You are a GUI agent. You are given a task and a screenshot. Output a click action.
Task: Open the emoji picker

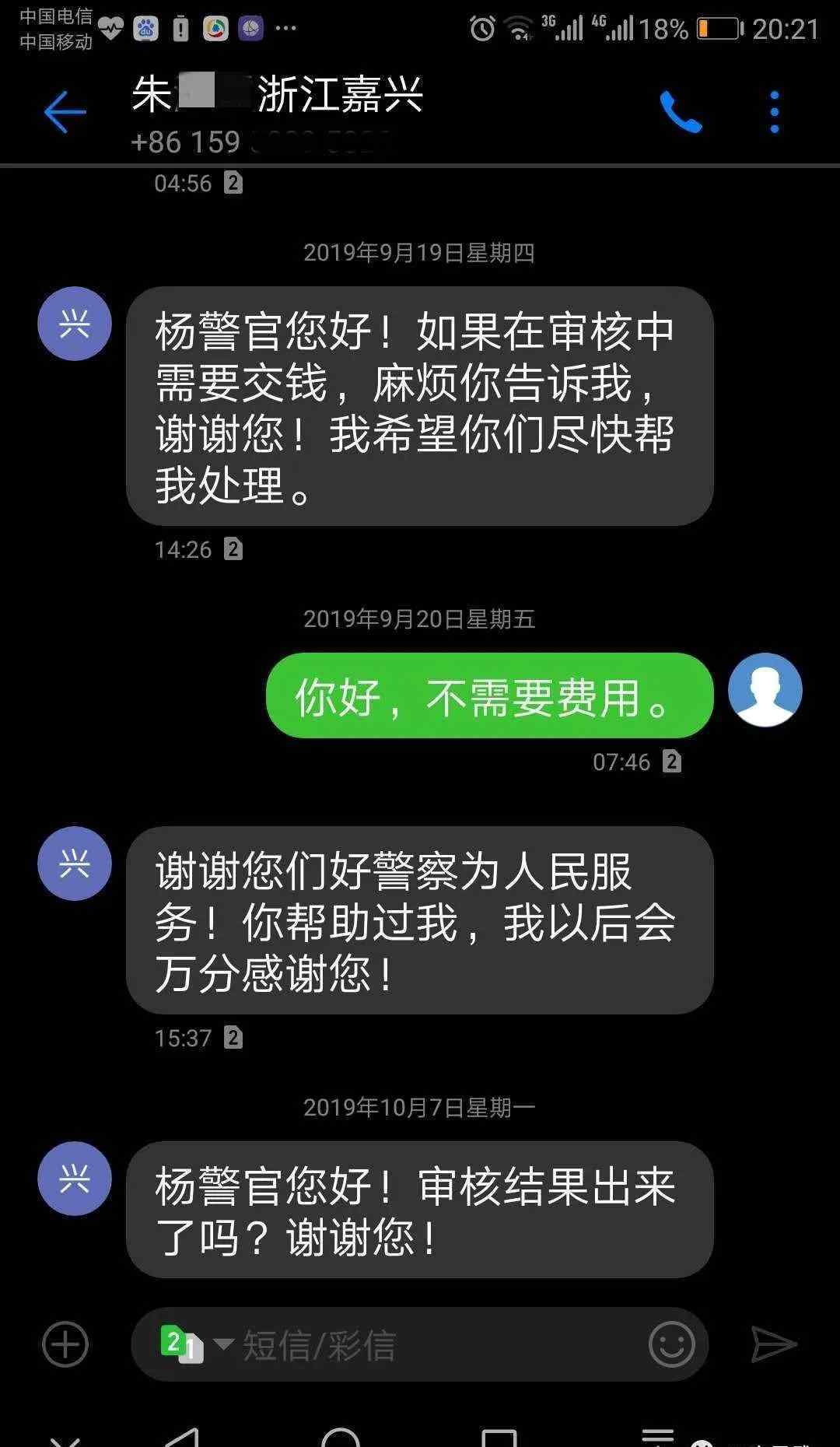click(671, 1344)
